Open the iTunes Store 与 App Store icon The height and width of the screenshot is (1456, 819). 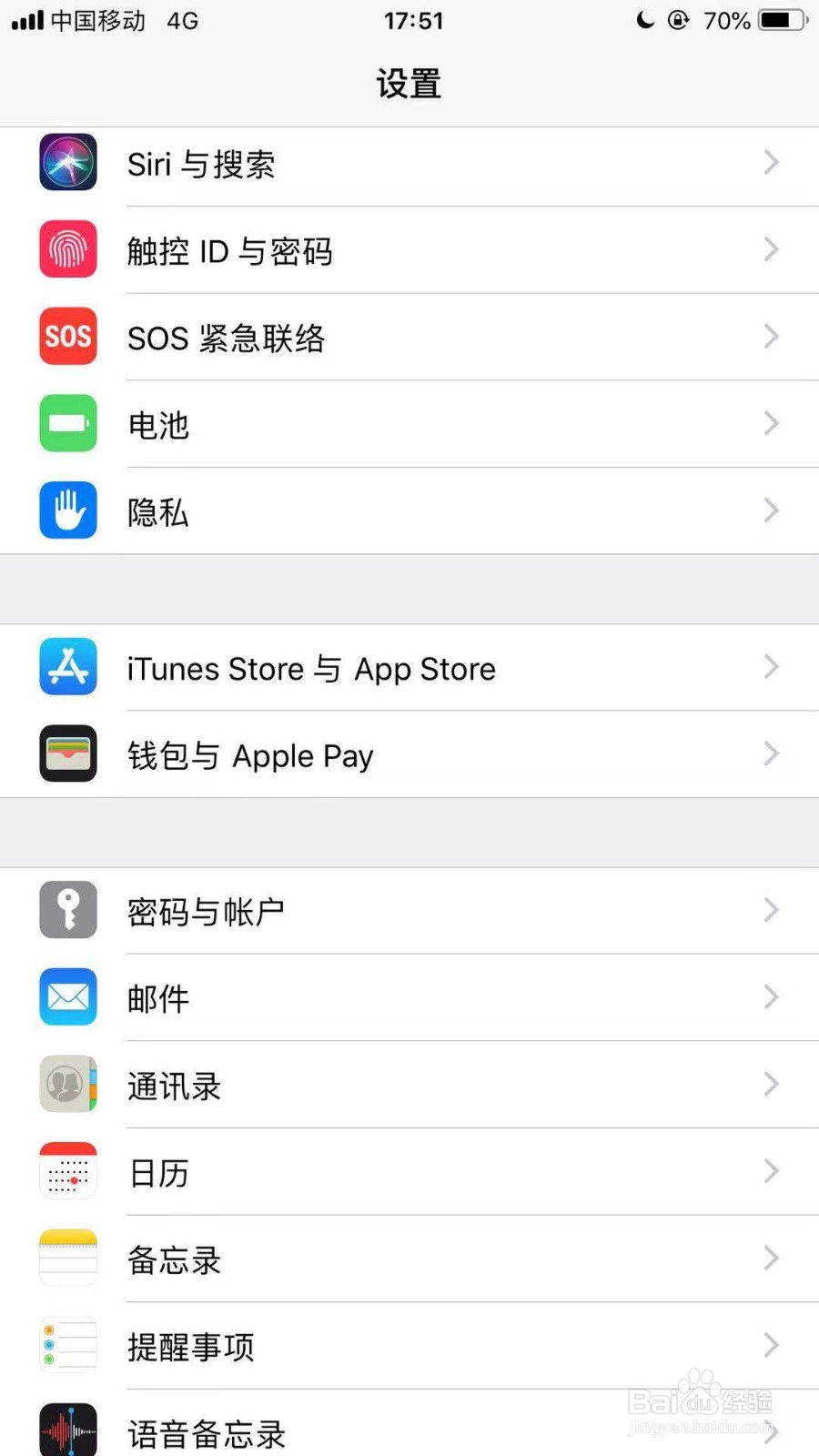point(67,667)
